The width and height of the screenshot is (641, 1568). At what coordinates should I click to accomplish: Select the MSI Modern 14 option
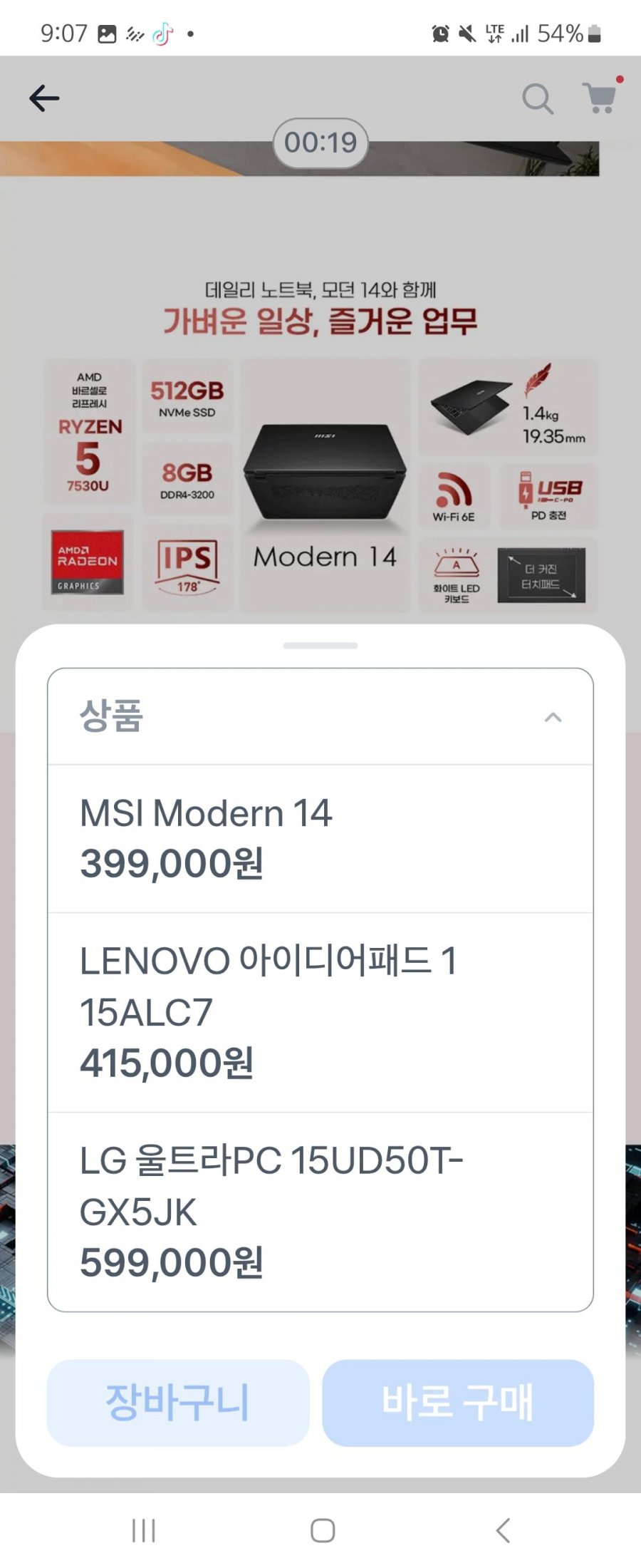click(x=320, y=838)
